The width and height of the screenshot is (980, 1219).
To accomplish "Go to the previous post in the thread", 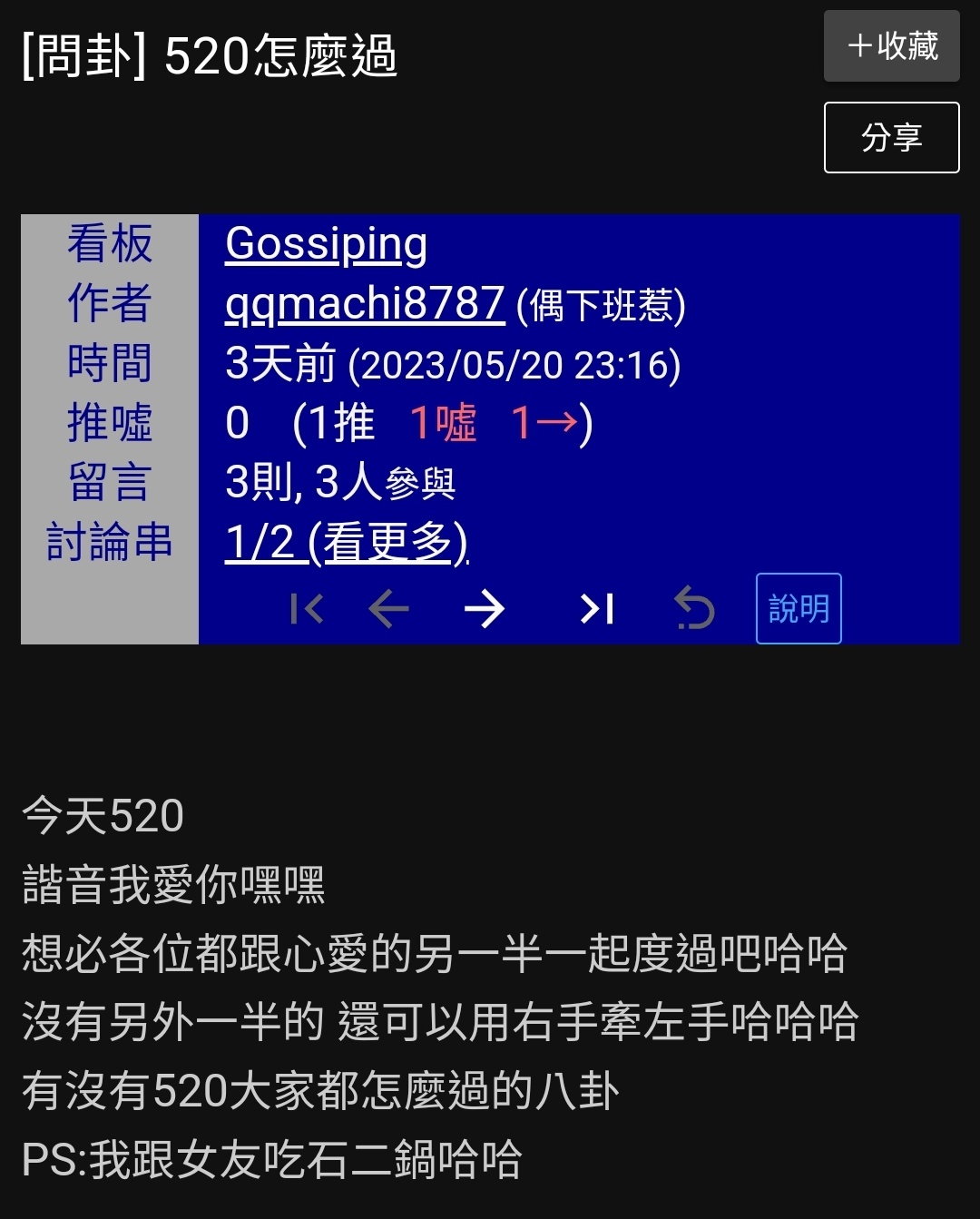I will point(389,609).
